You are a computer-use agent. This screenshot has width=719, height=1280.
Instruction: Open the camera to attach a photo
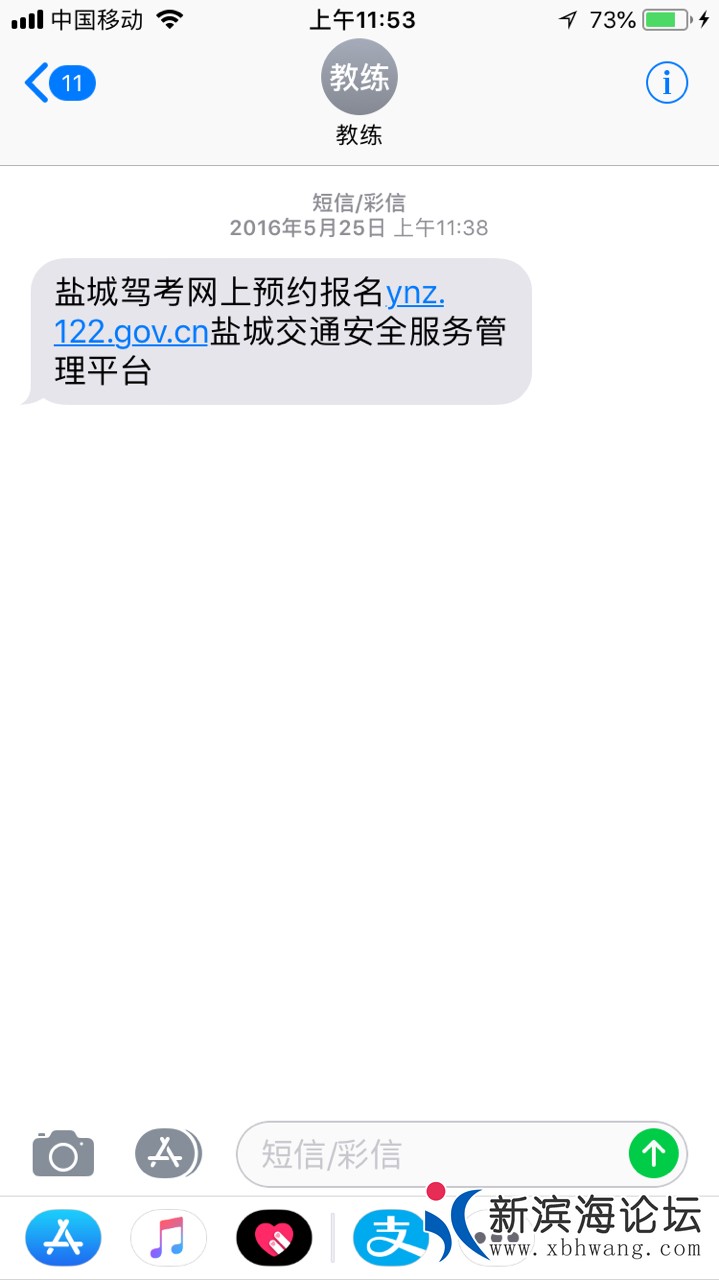63,1154
